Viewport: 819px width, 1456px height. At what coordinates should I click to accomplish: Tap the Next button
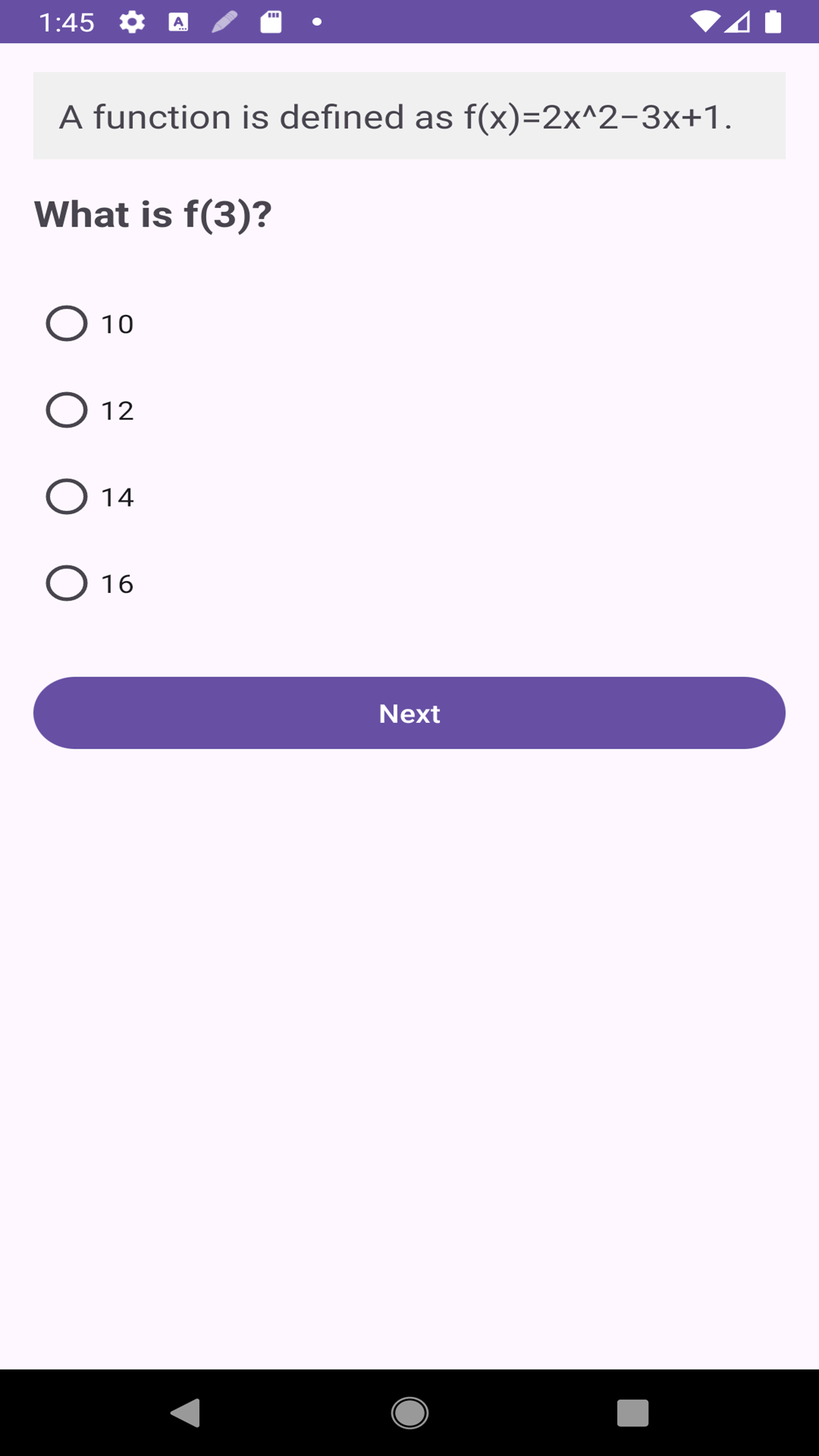coord(409,713)
